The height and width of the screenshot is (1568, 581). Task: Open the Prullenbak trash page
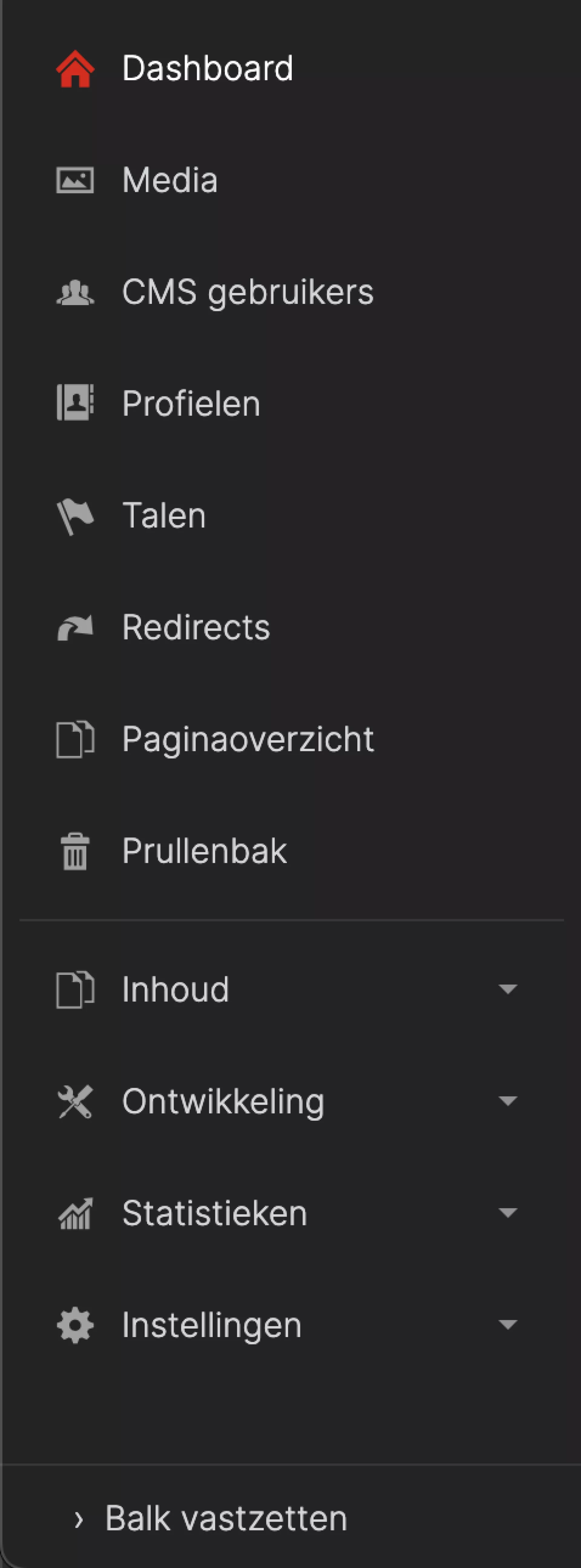204,851
